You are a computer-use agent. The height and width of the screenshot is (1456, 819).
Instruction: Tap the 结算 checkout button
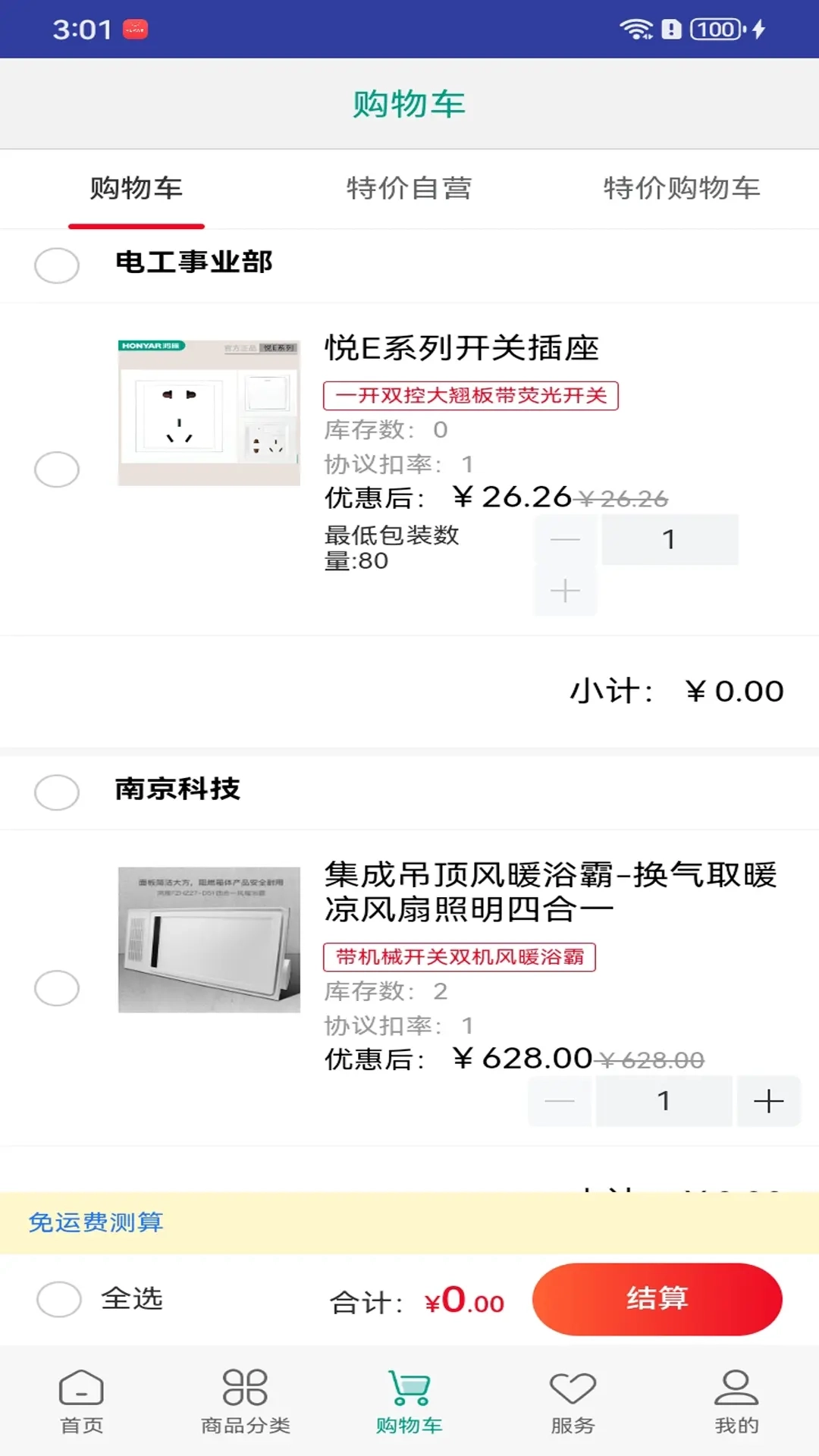[x=657, y=1299]
